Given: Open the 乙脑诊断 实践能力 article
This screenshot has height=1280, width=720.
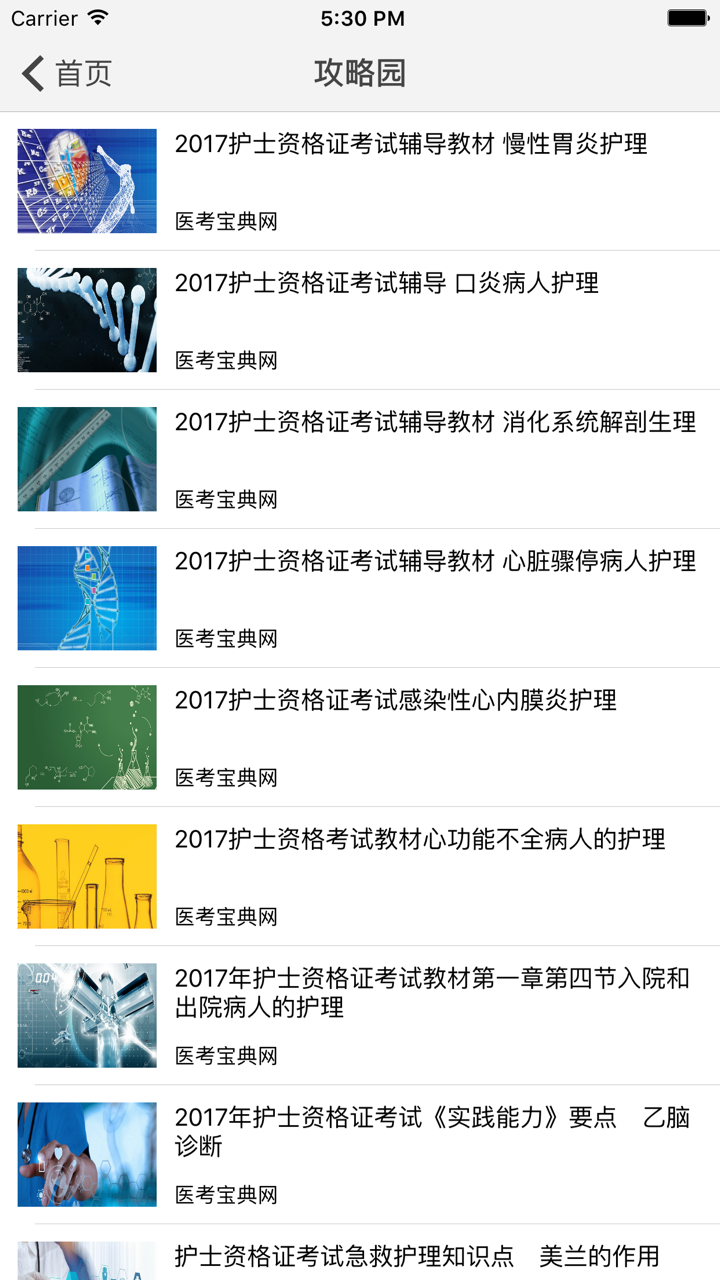Looking at the screenshot, I should point(430,1131).
